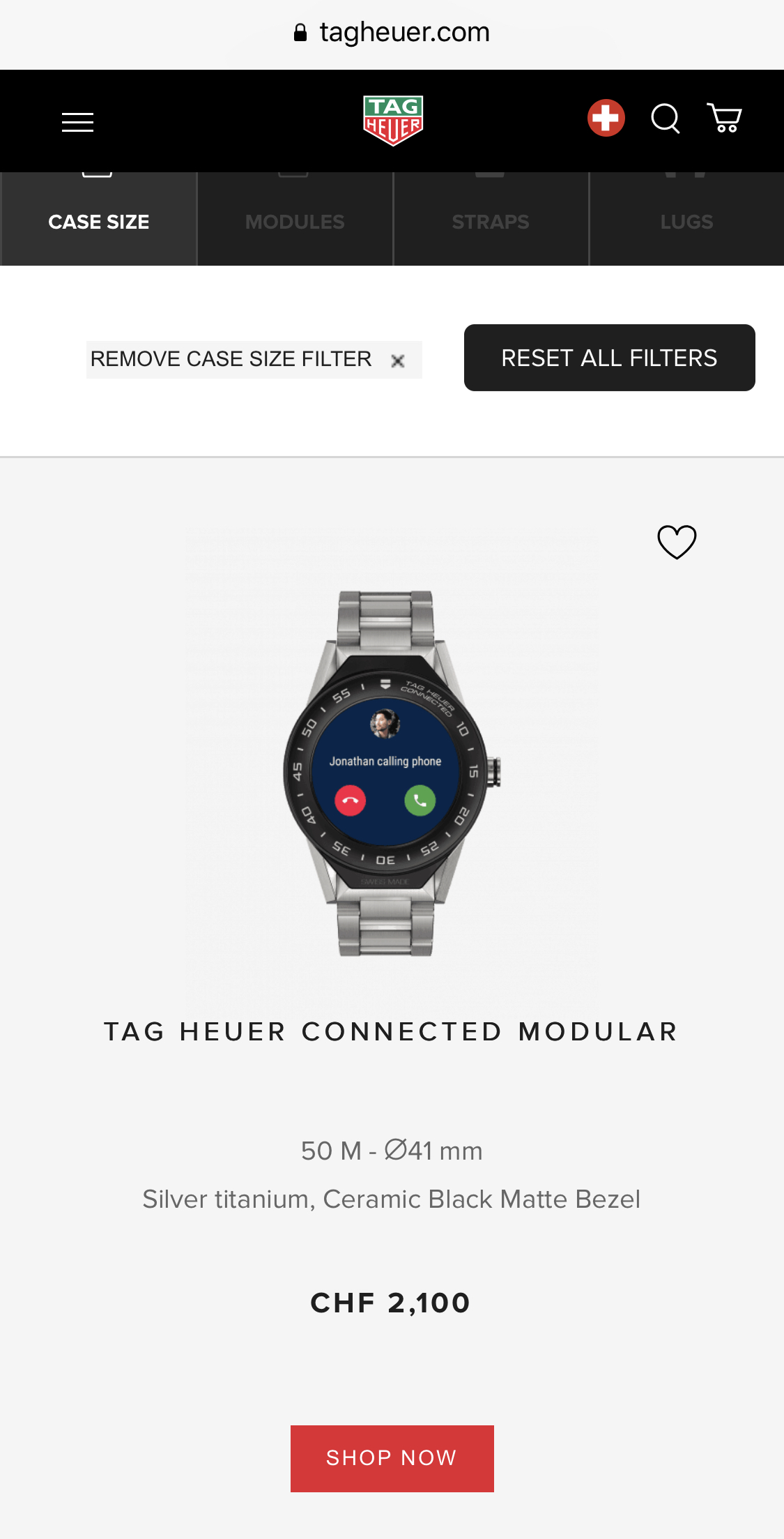Reset all filters
Image resolution: width=784 pixels, height=1539 pixels.
(609, 358)
